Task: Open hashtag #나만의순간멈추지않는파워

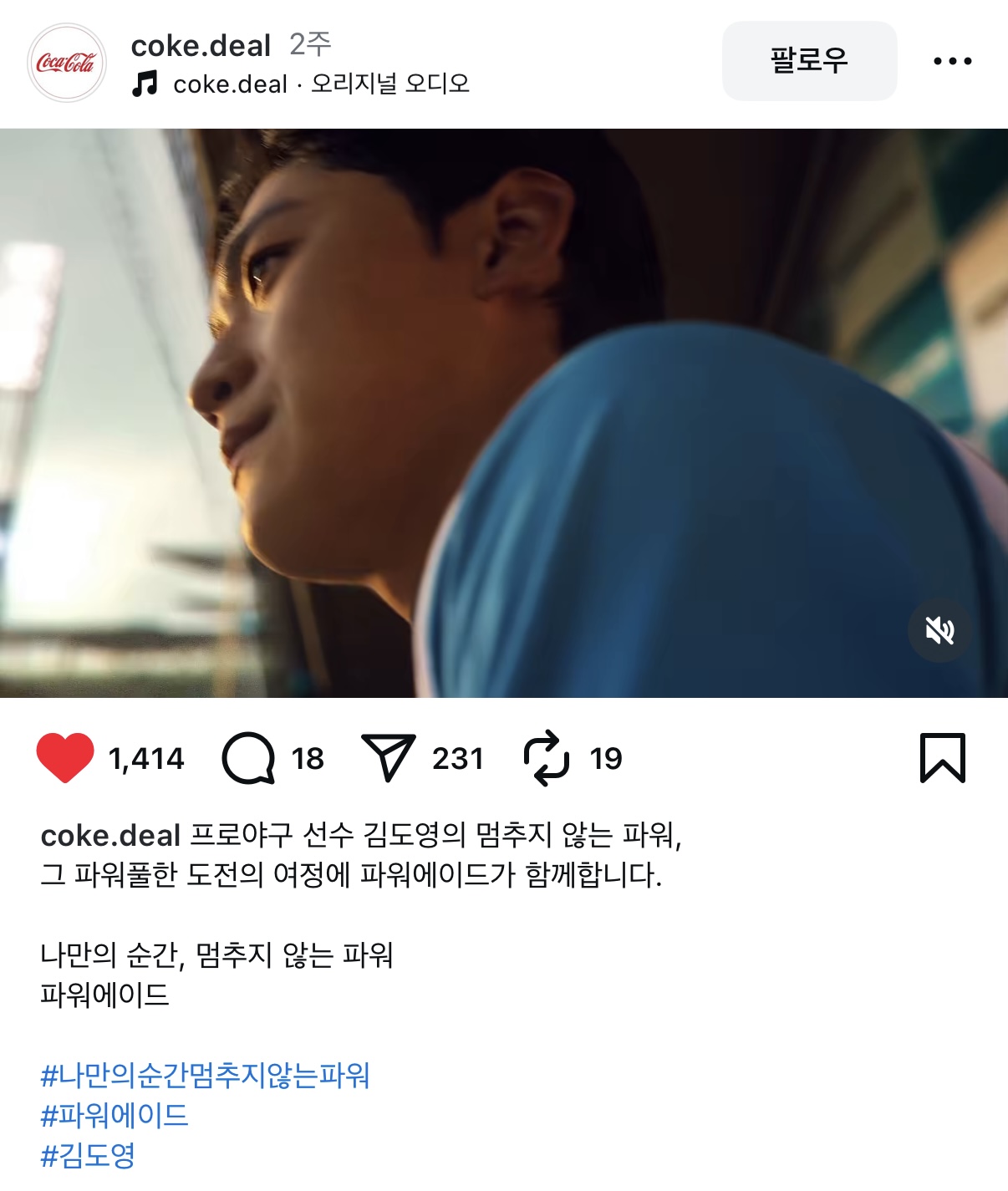Action: 205,1075
